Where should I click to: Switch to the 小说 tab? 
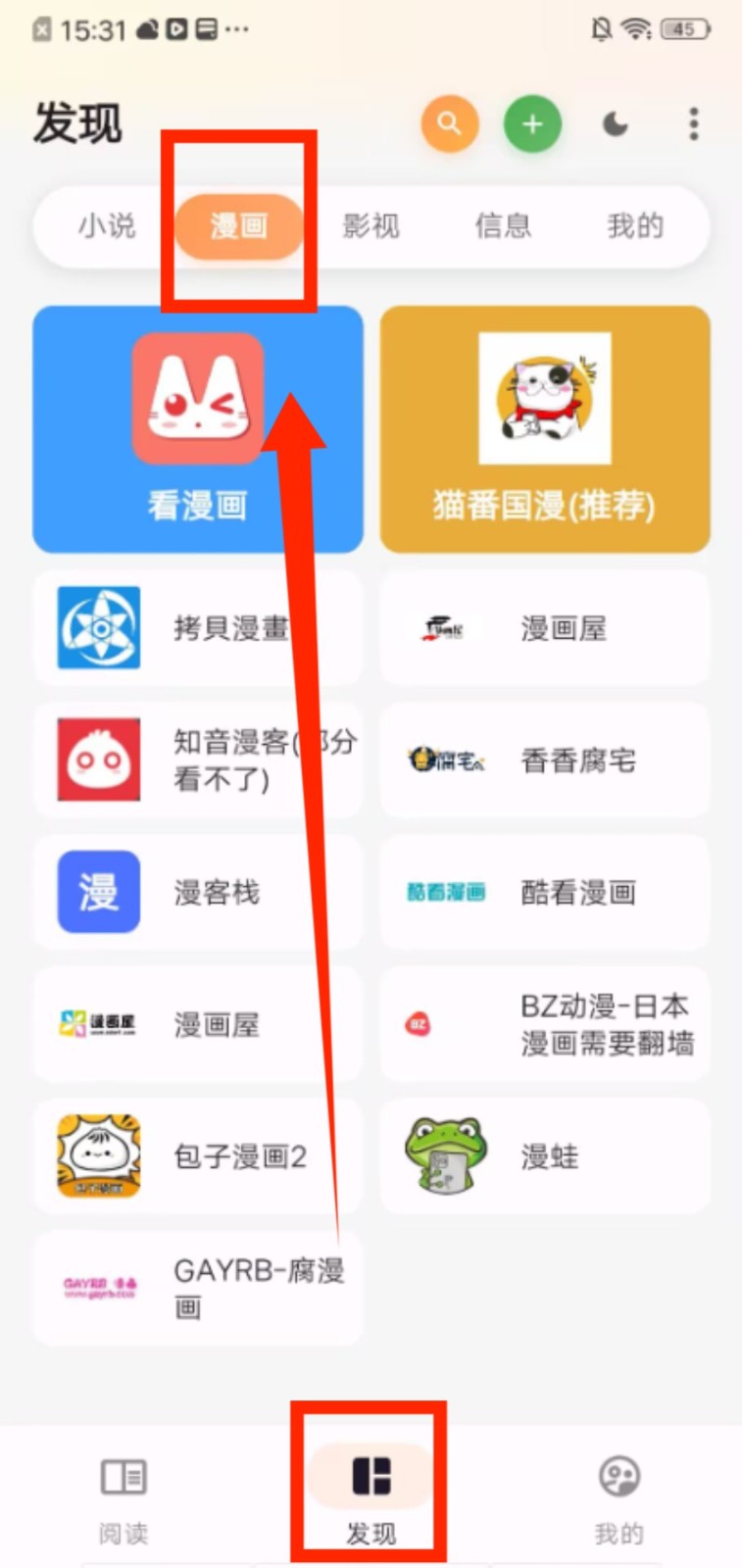[107, 226]
